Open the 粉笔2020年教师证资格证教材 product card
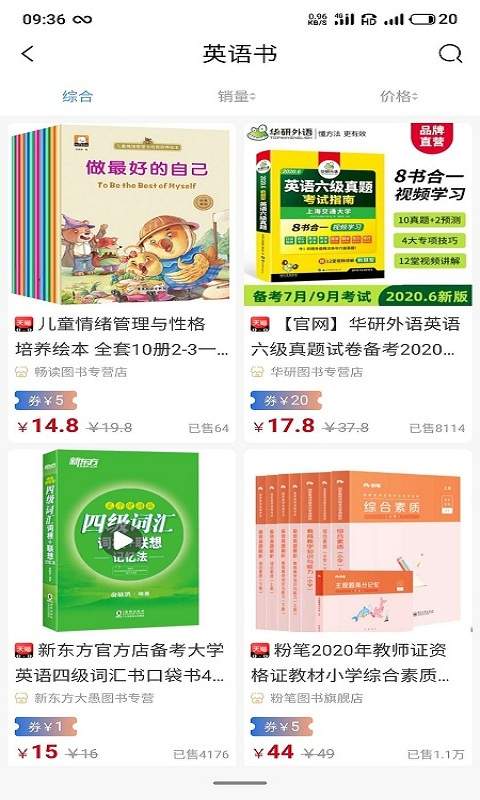Image resolution: width=480 pixels, height=800 pixels. [x=358, y=607]
